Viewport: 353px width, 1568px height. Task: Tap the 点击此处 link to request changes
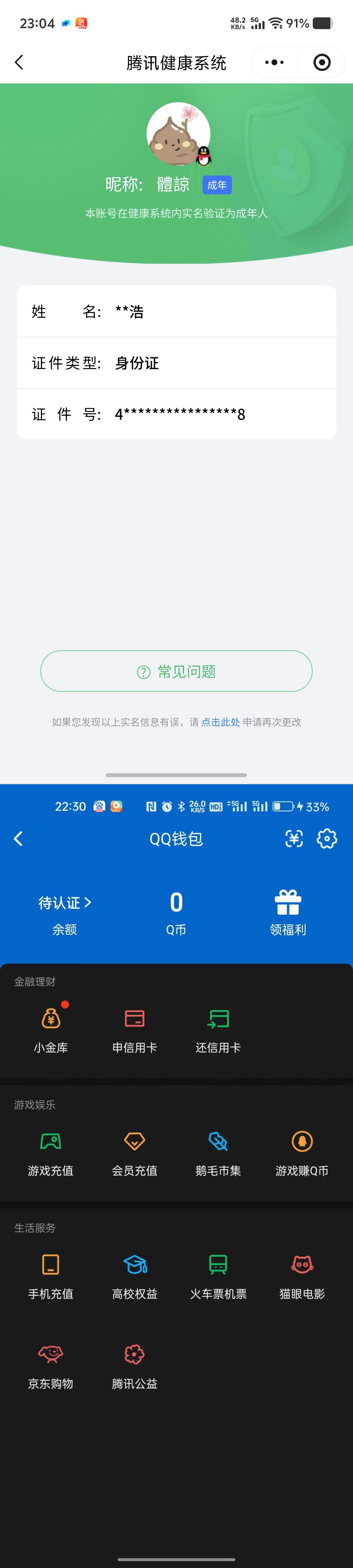[x=220, y=722]
